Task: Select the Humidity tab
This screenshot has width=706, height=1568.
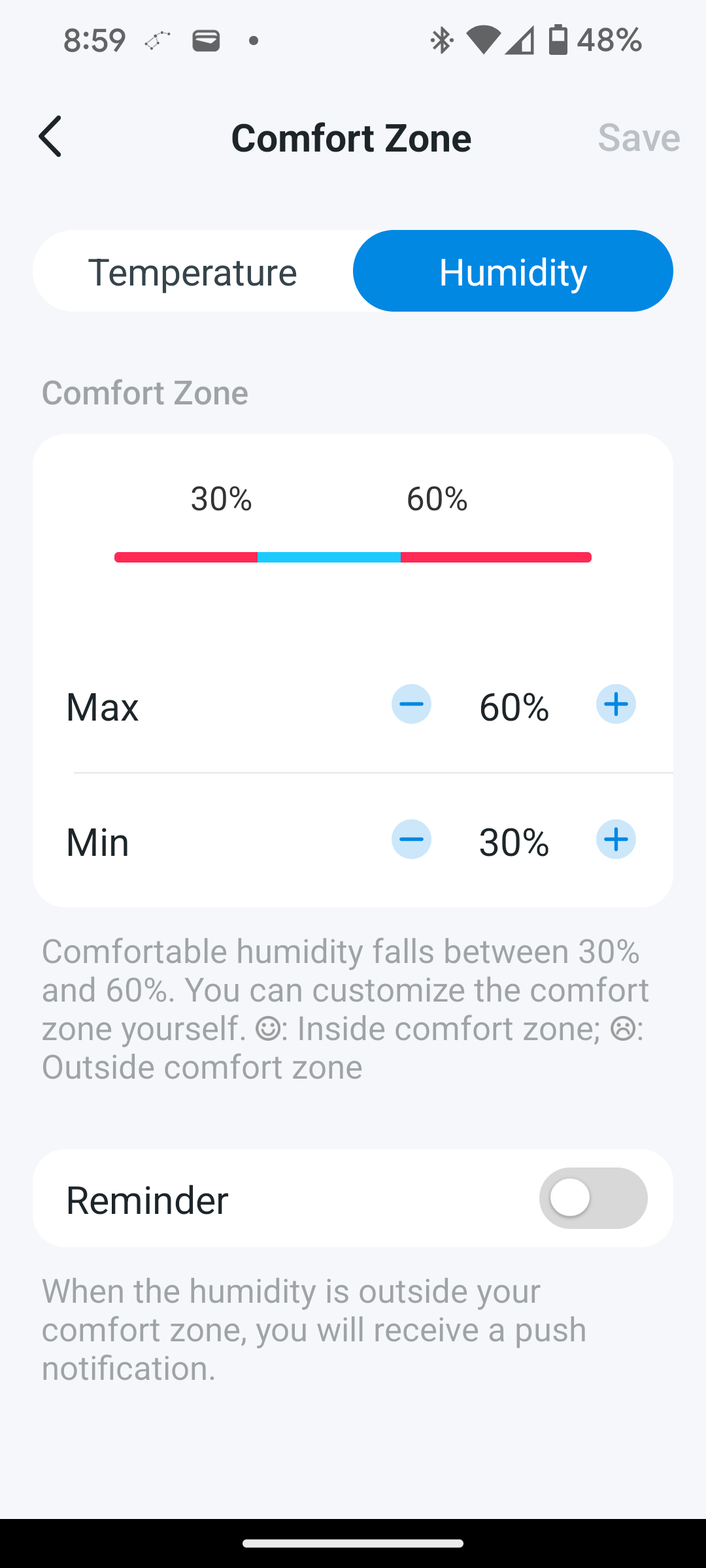Action: [x=513, y=271]
